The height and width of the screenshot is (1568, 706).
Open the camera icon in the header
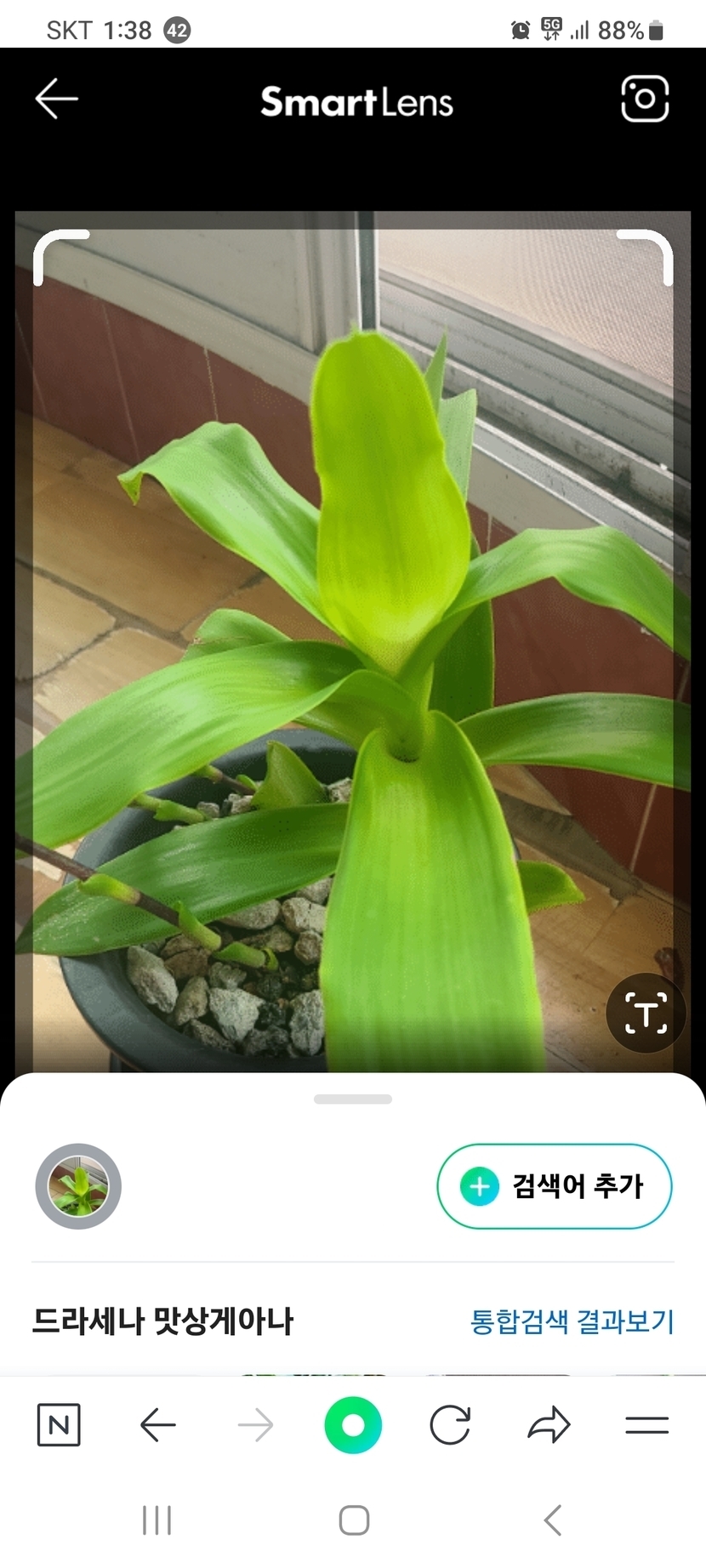tap(644, 99)
